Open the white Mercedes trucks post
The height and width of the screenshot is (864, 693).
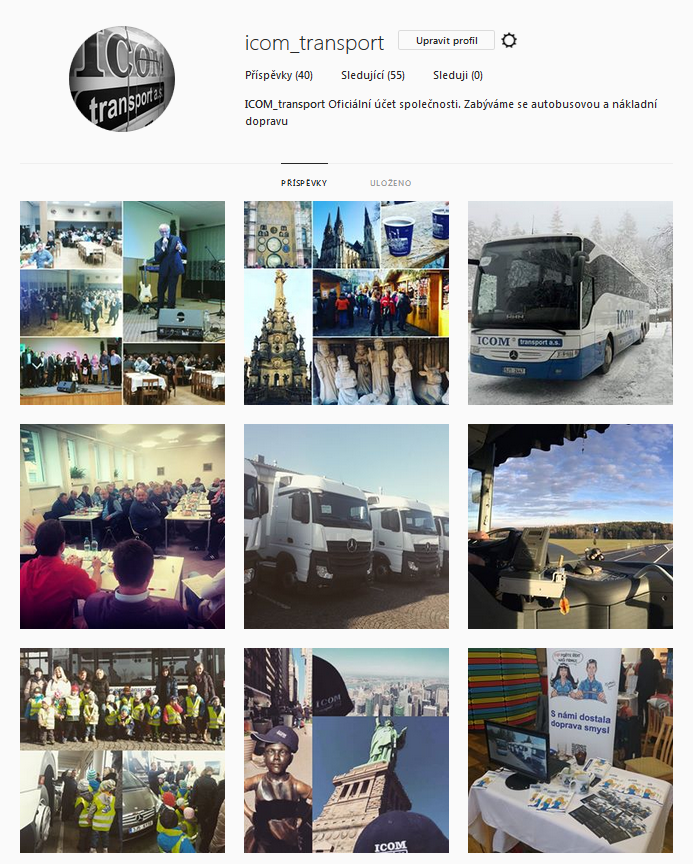(346, 526)
